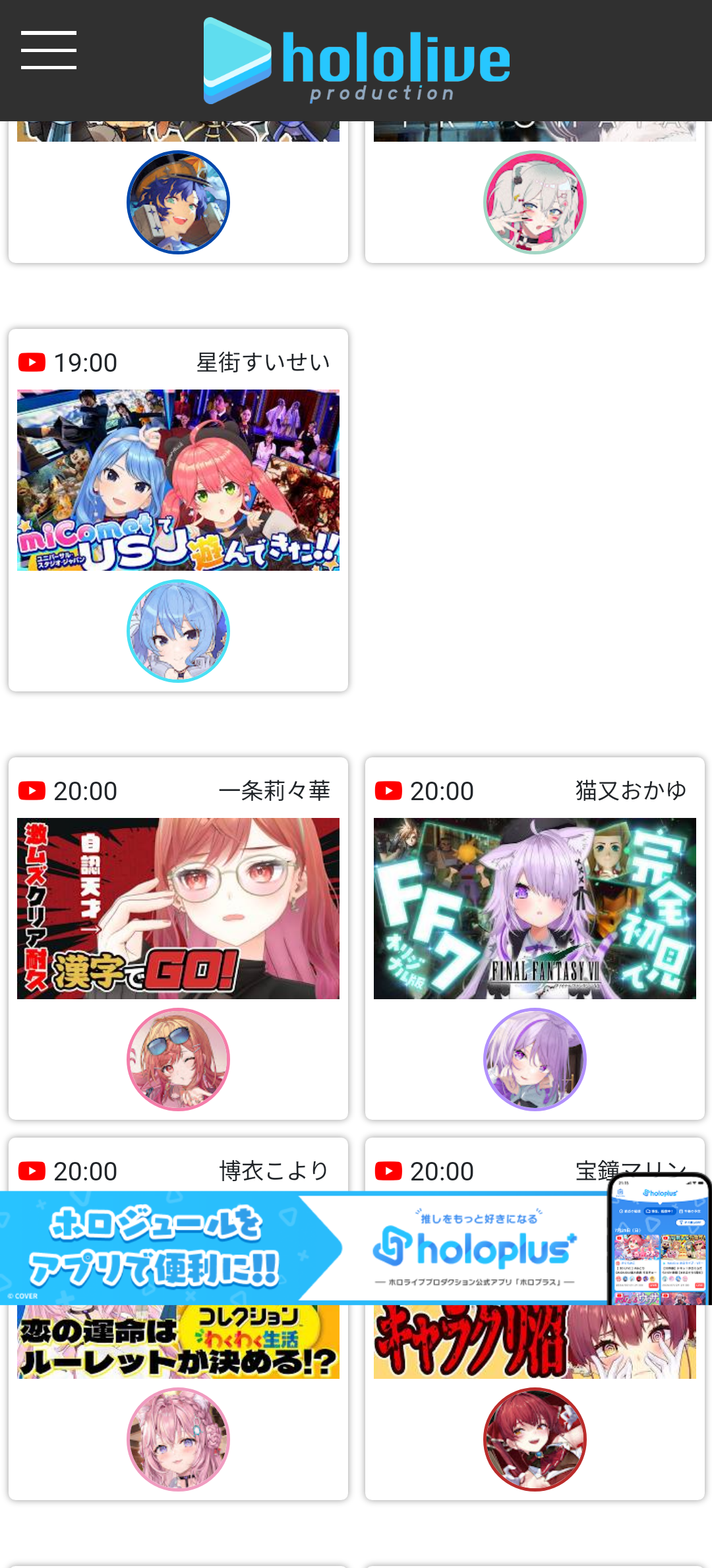Open 猫又おかゆ's 20:00 FF7 stream card
This screenshot has width=712, height=1568.
(x=535, y=908)
